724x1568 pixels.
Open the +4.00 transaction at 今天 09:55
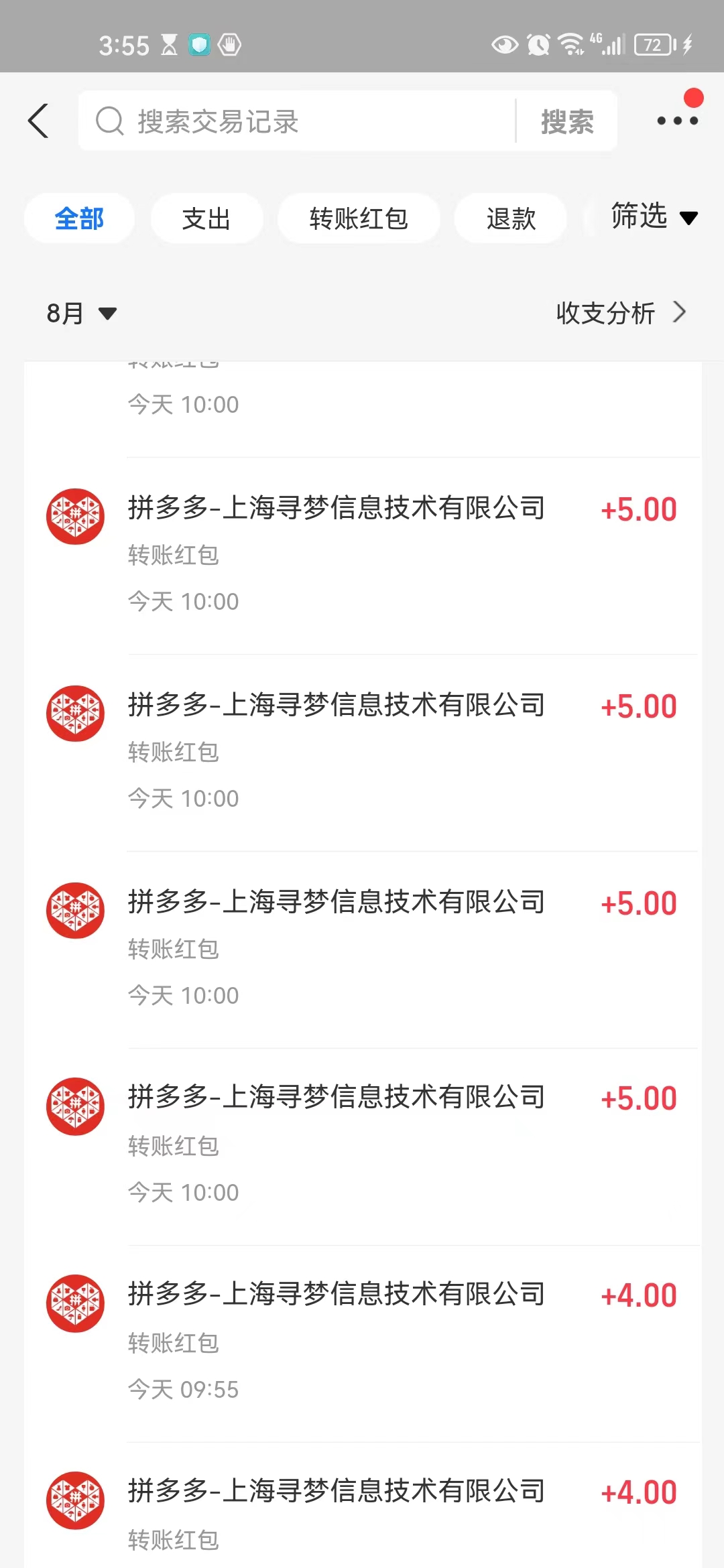point(362,1344)
